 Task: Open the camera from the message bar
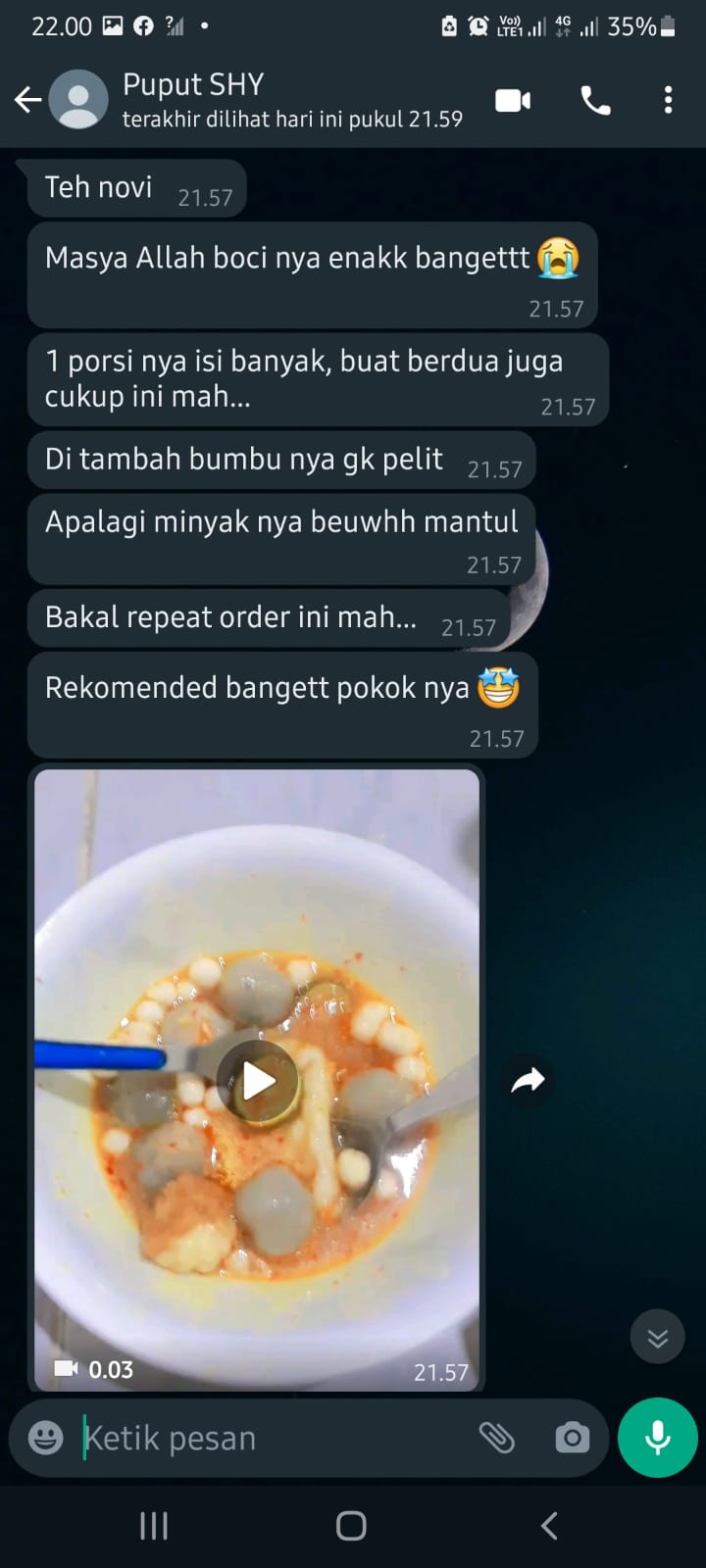point(572,1438)
